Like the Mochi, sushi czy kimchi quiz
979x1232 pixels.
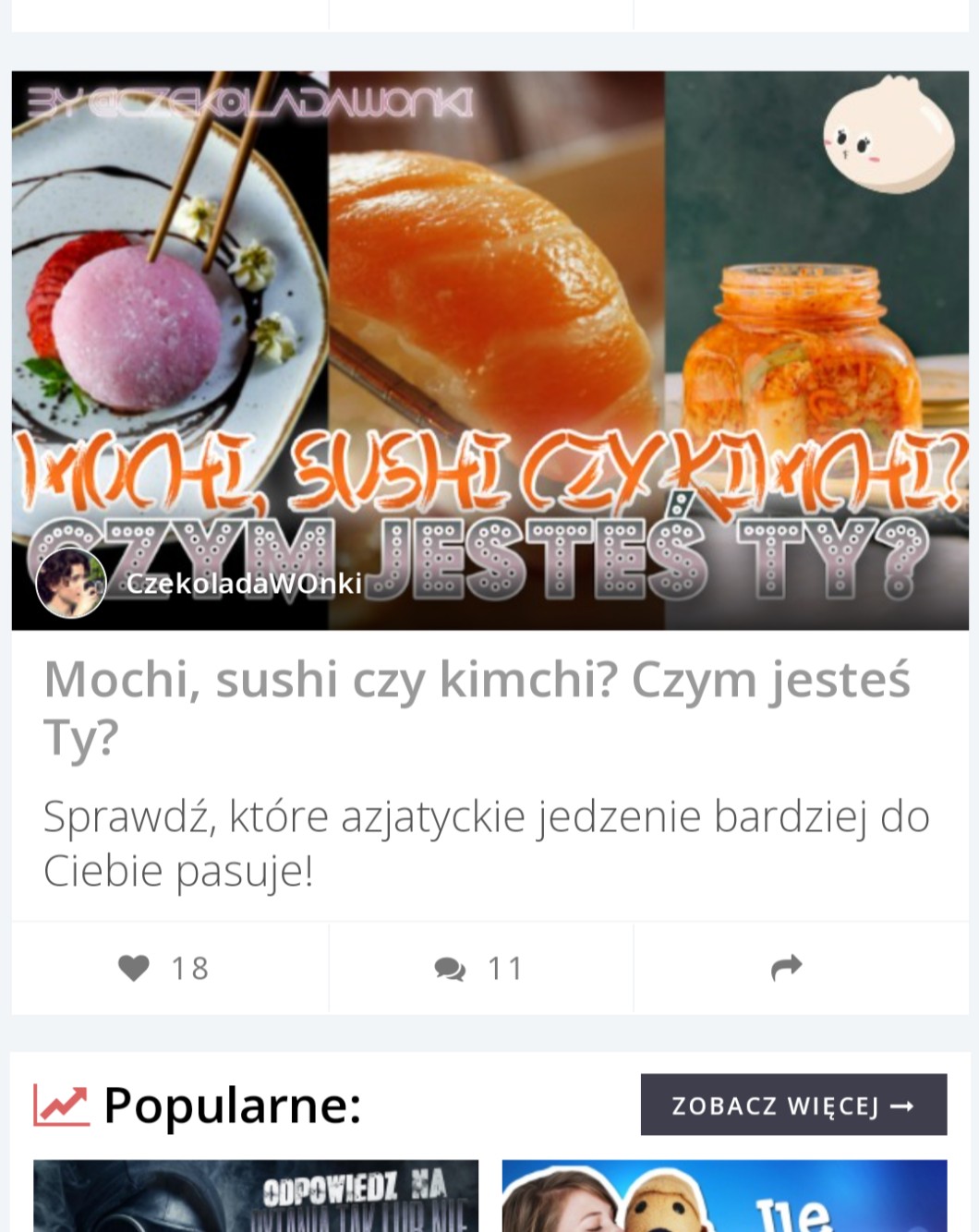tap(164, 968)
